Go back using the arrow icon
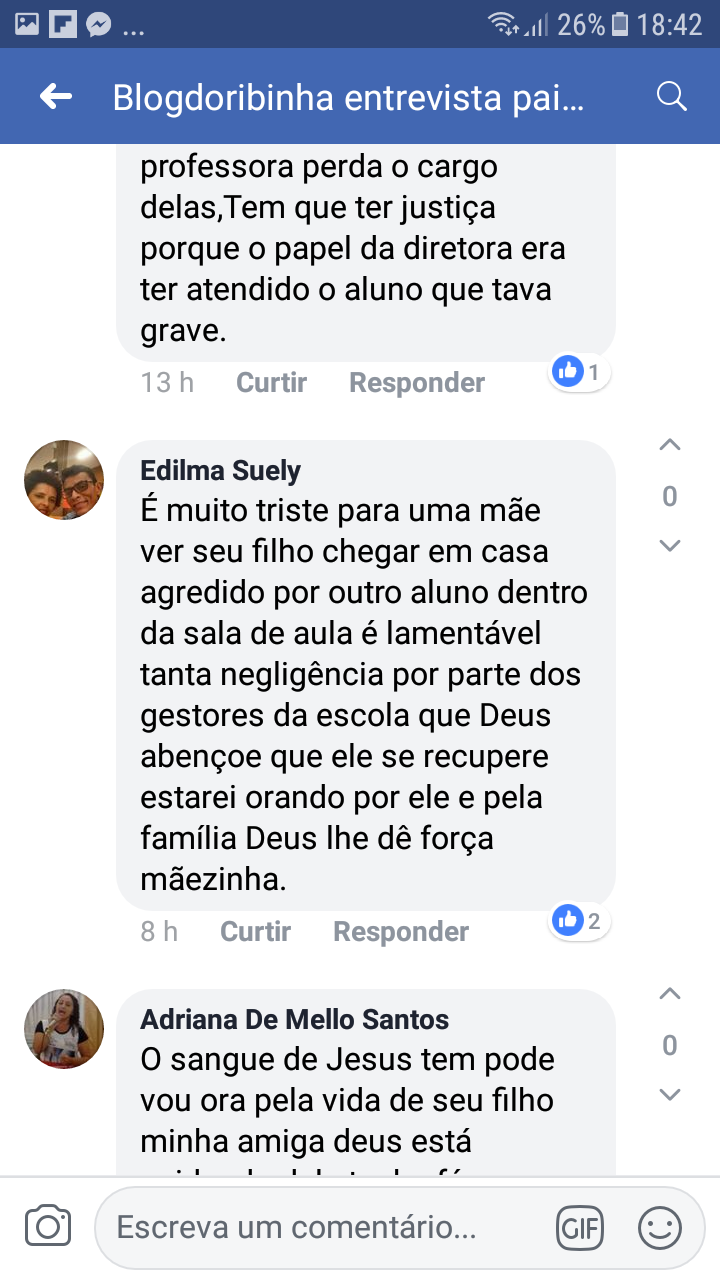This screenshot has width=720, height=1280. (56, 97)
